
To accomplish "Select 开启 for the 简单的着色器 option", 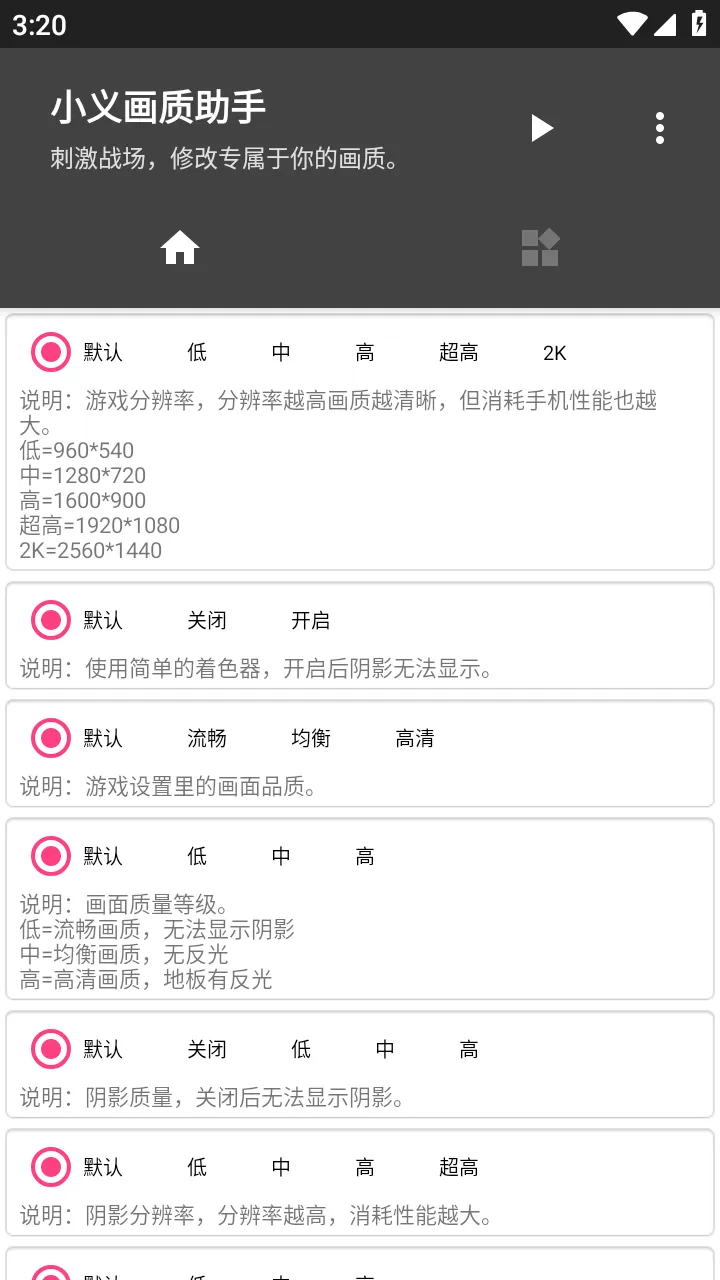I will coord(310,621).
